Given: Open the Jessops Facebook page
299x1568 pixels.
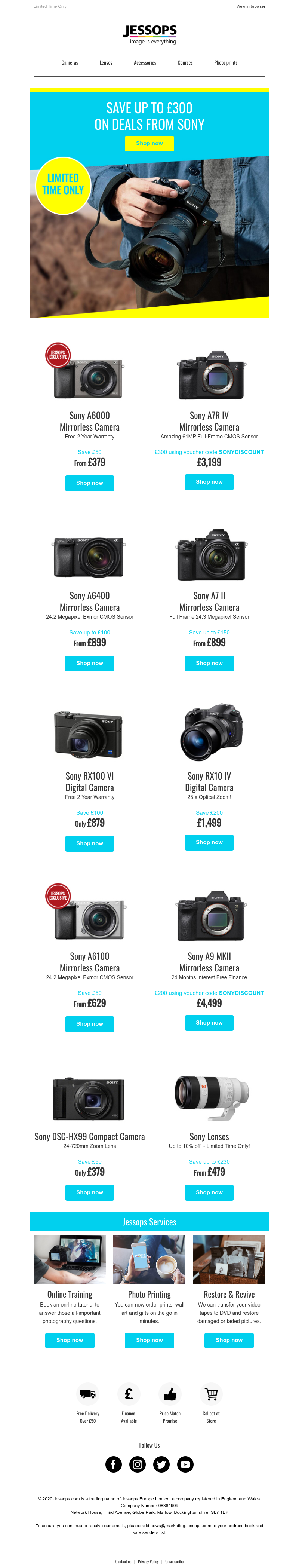Looking at the screenshot, I should [114, 1464].
